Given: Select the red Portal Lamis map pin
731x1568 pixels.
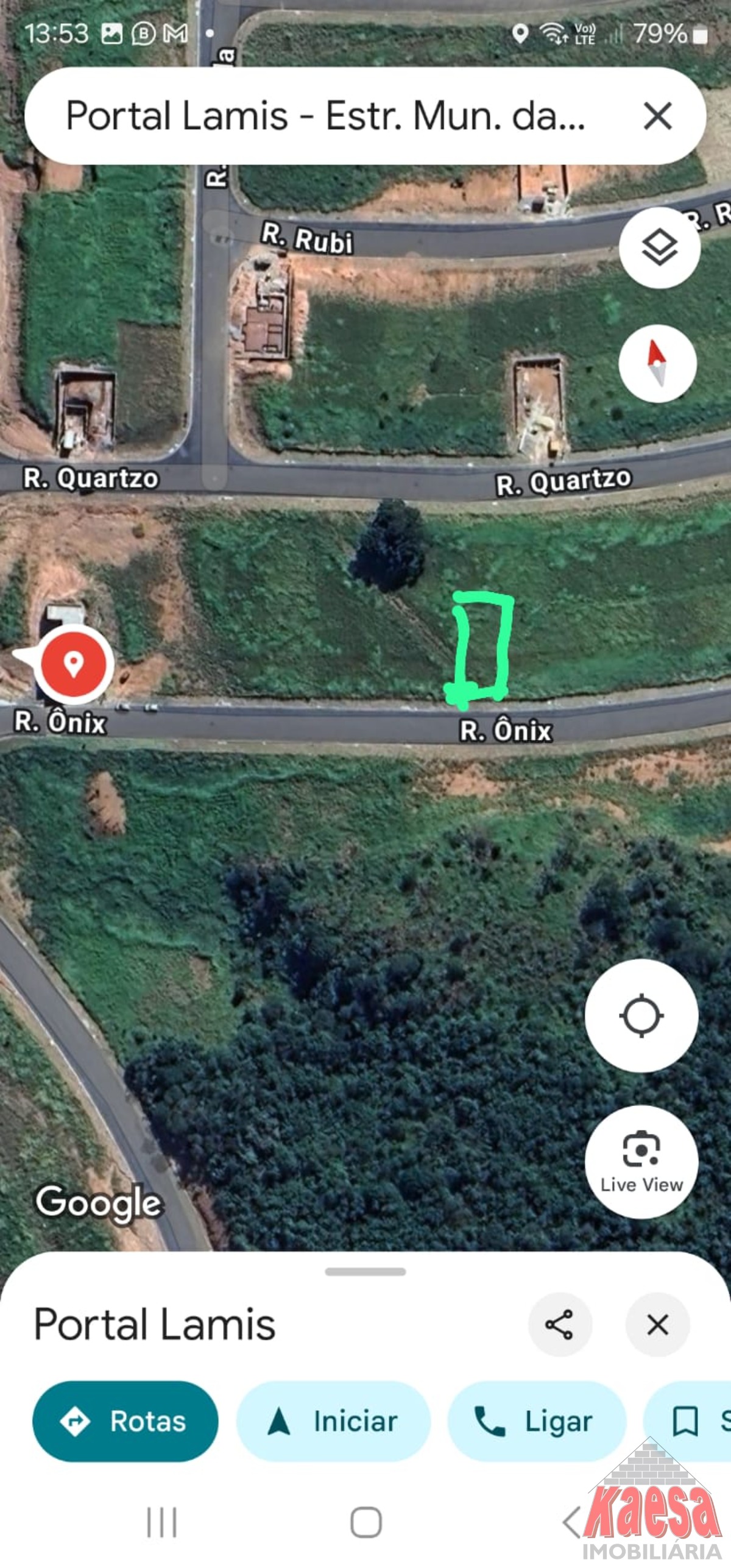Looking at the screenshot, I should (x=74, y=663).
